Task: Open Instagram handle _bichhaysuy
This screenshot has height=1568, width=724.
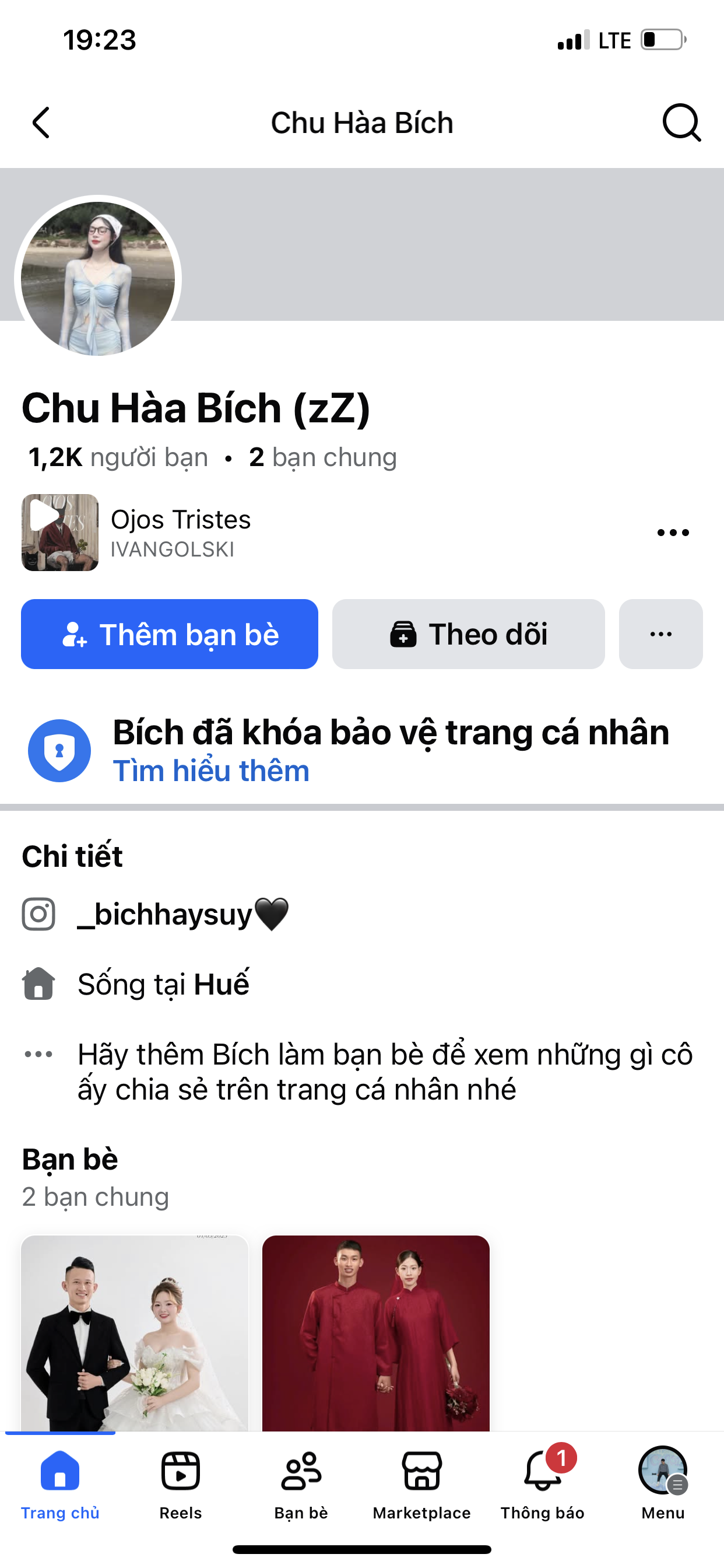Action: pos(164,914)
